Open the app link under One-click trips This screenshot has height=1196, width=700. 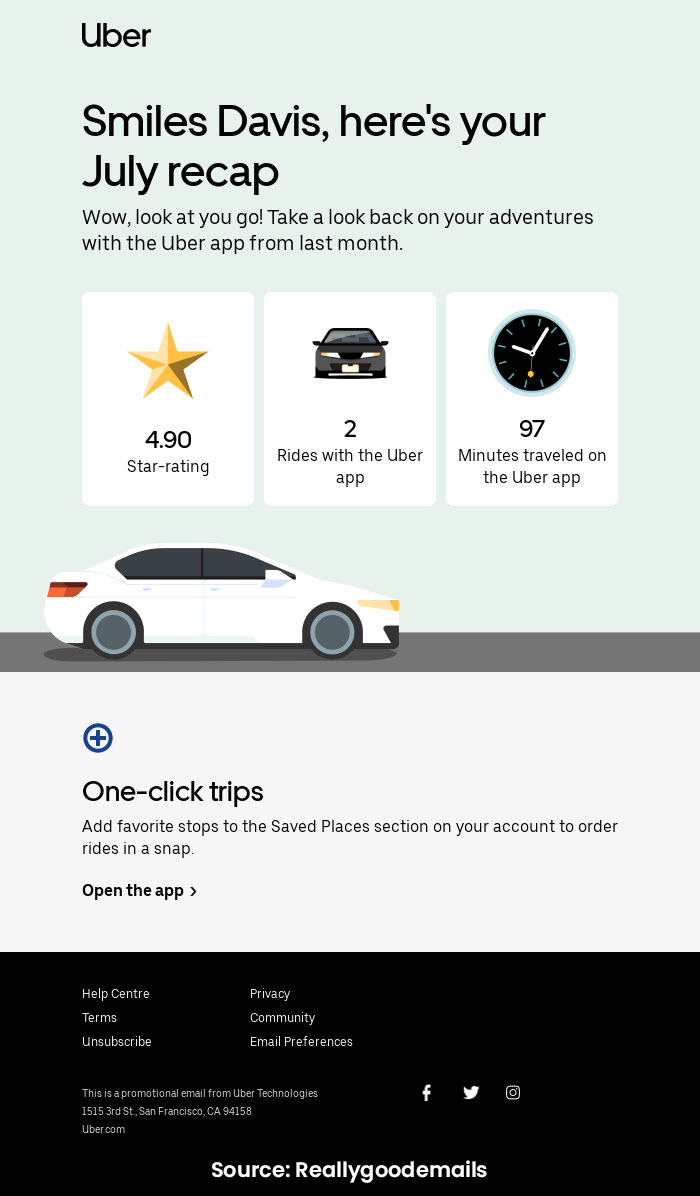pyautogui.click(x=140, y=890)
